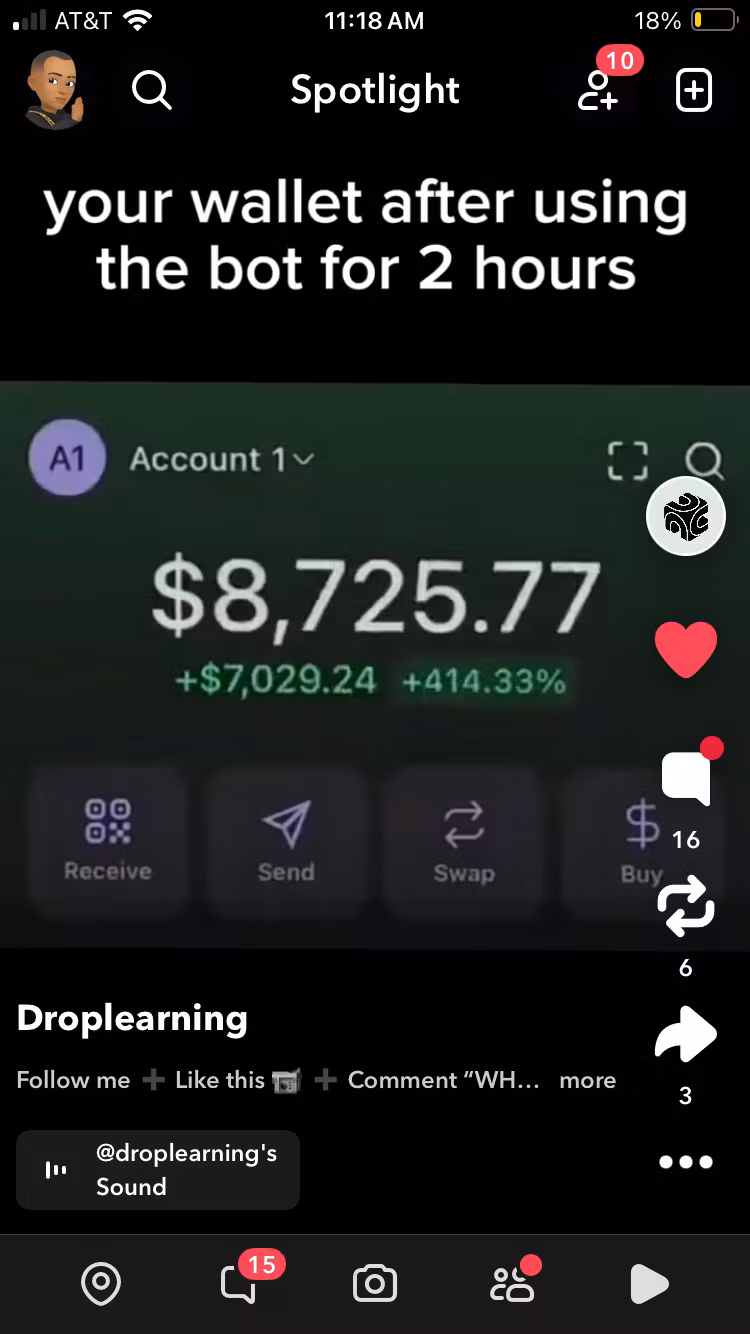Select the Spotlight play tab
The height and width of the screenshot is (1334, 750).
pyautogui.click(x=649, y=1284)
